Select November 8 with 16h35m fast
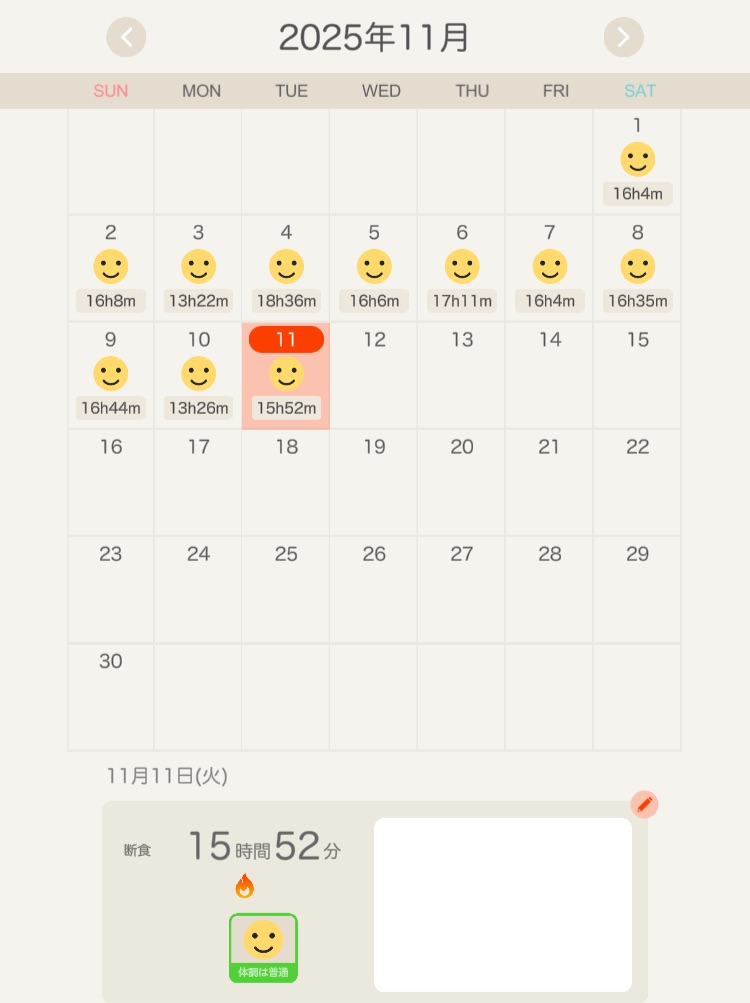The width and height of the screenshot is (750, 1003). pos(637,268)
